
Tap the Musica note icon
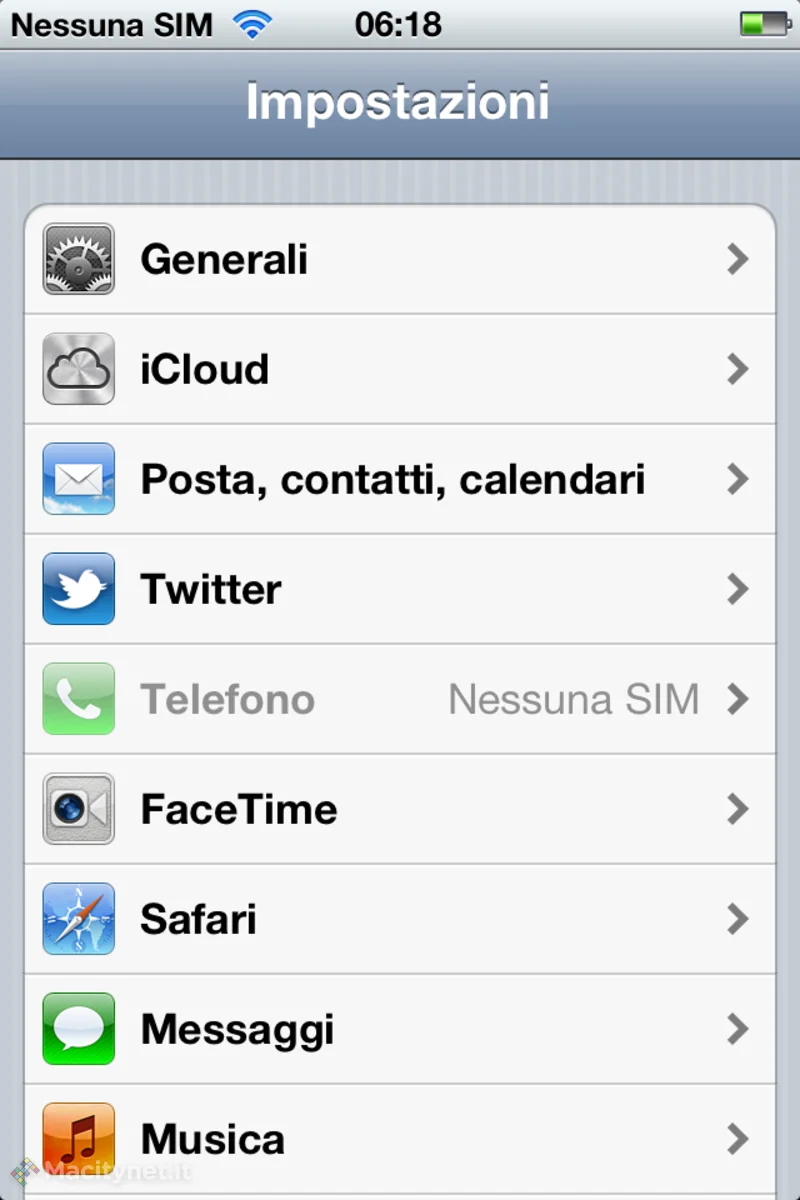pos(78,1137)
